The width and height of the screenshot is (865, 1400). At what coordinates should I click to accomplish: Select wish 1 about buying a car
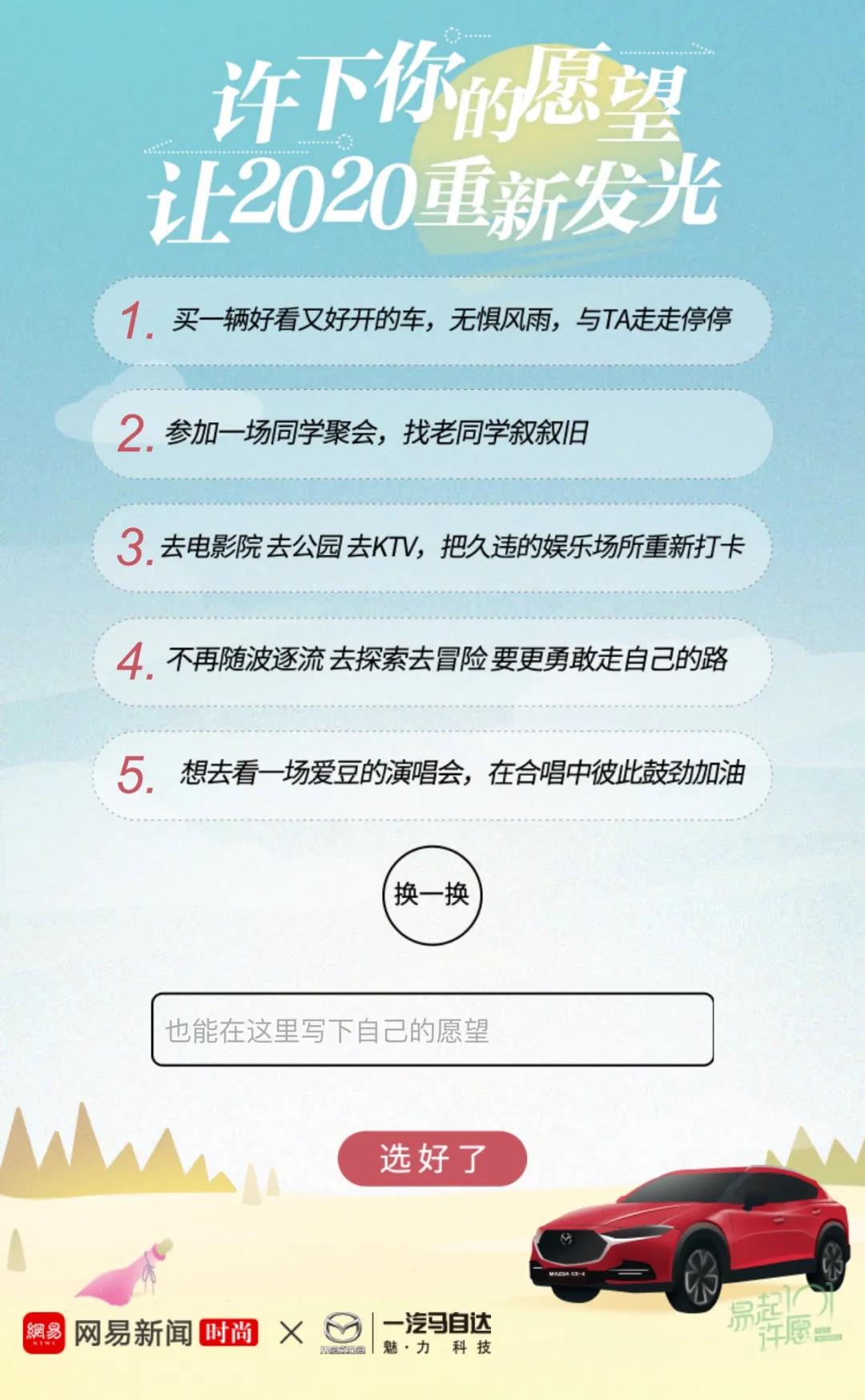[432, 321]
